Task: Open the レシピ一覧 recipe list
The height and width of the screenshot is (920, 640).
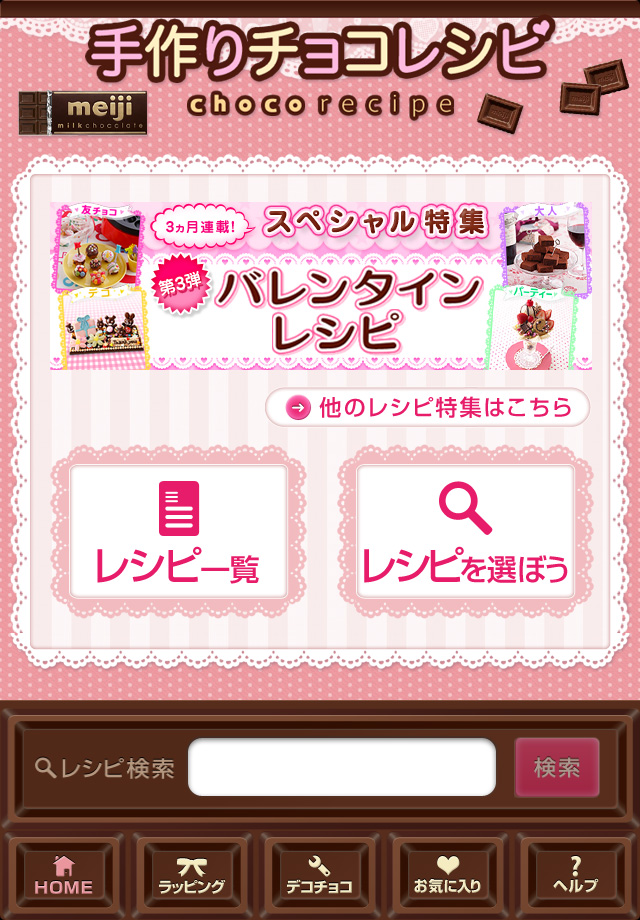Action: click(178, 532)
